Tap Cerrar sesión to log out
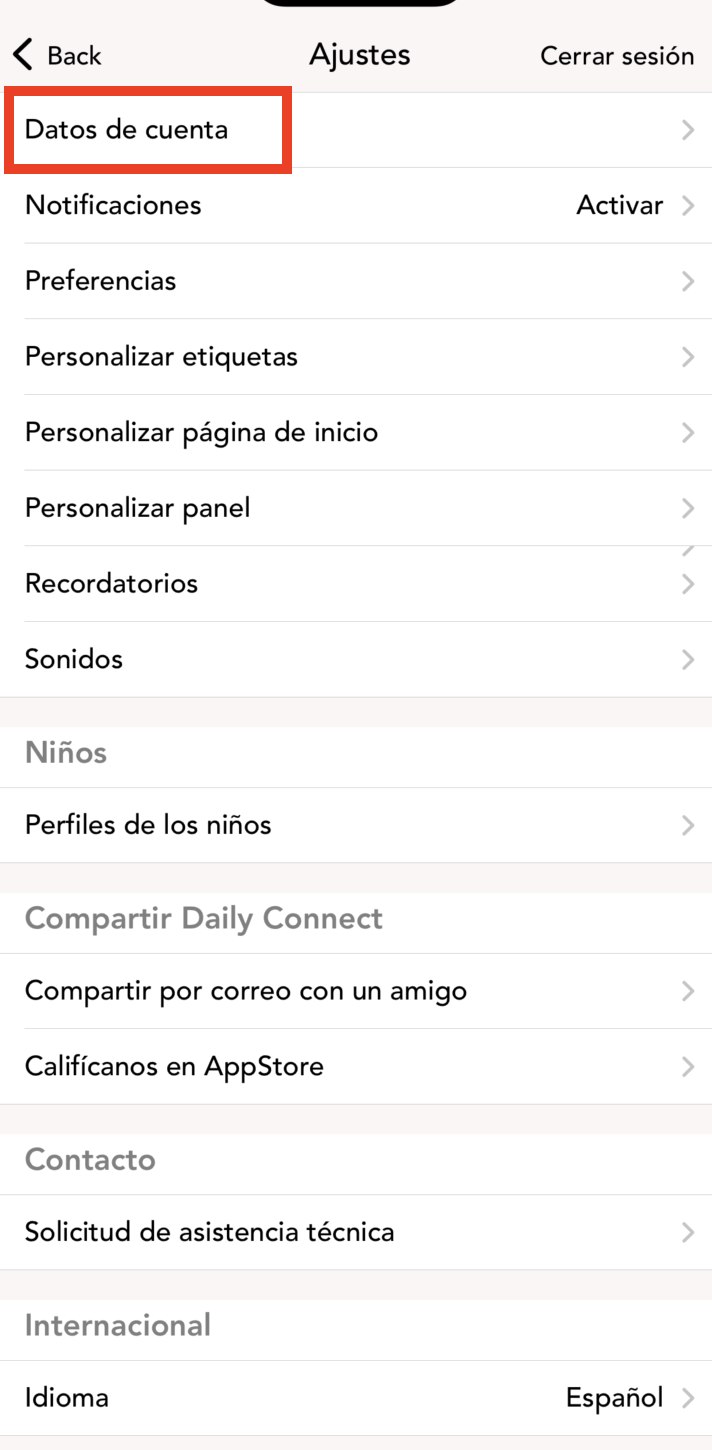 tap(617, 56)
